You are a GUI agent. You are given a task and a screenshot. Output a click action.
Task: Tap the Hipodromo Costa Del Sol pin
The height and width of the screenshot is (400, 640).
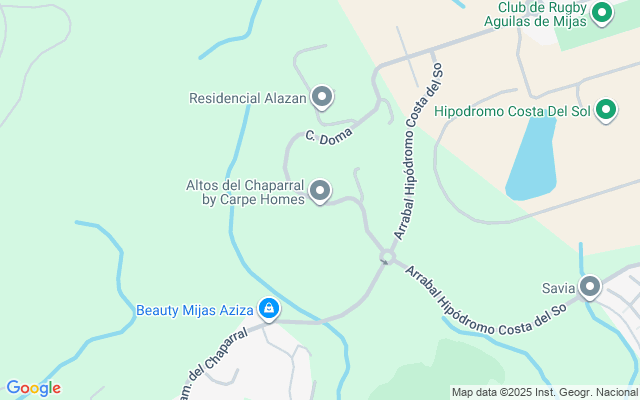click(x=606, y=111)
